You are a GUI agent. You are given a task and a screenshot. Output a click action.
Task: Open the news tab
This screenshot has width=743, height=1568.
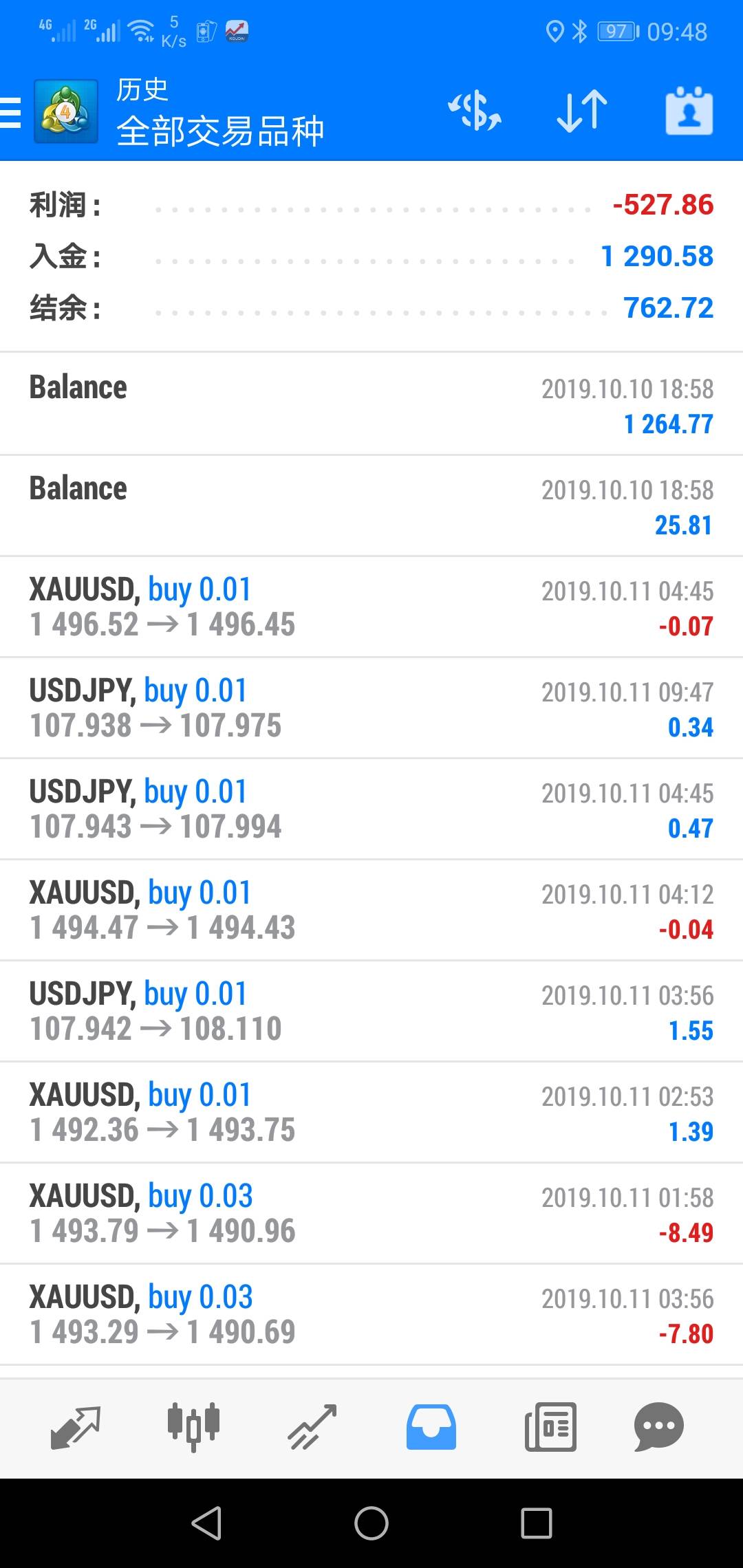(x=550, y=1428)
